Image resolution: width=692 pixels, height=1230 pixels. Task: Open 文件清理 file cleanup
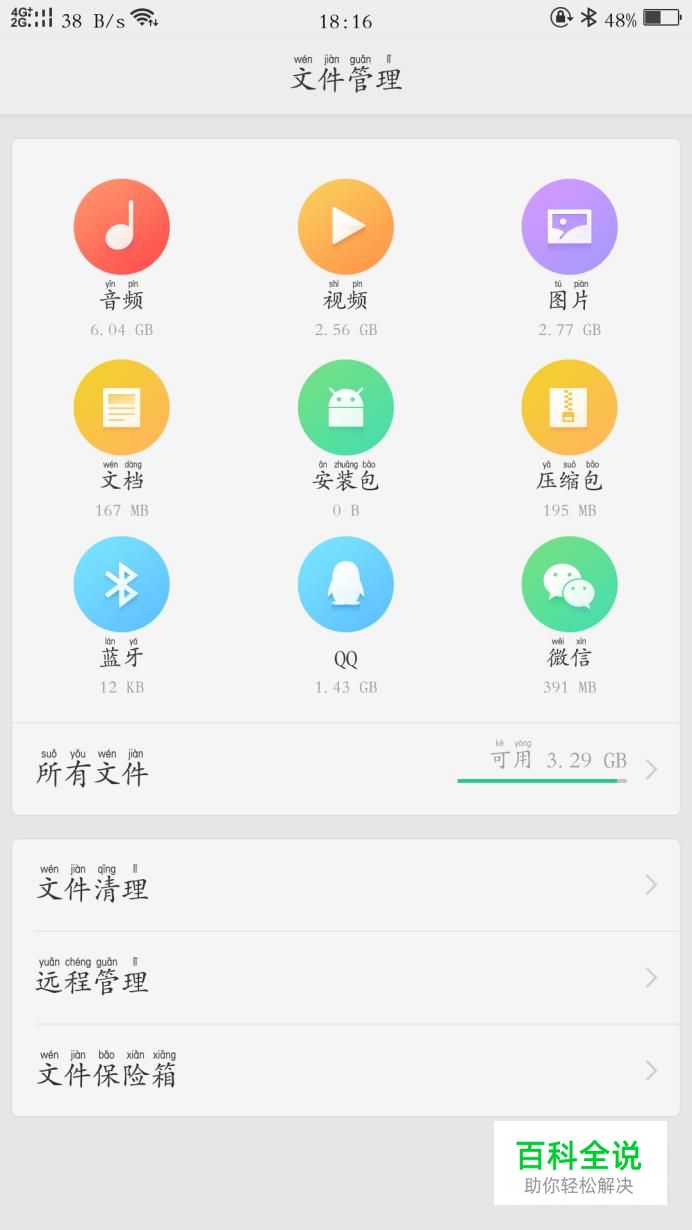tap(346, 885)
